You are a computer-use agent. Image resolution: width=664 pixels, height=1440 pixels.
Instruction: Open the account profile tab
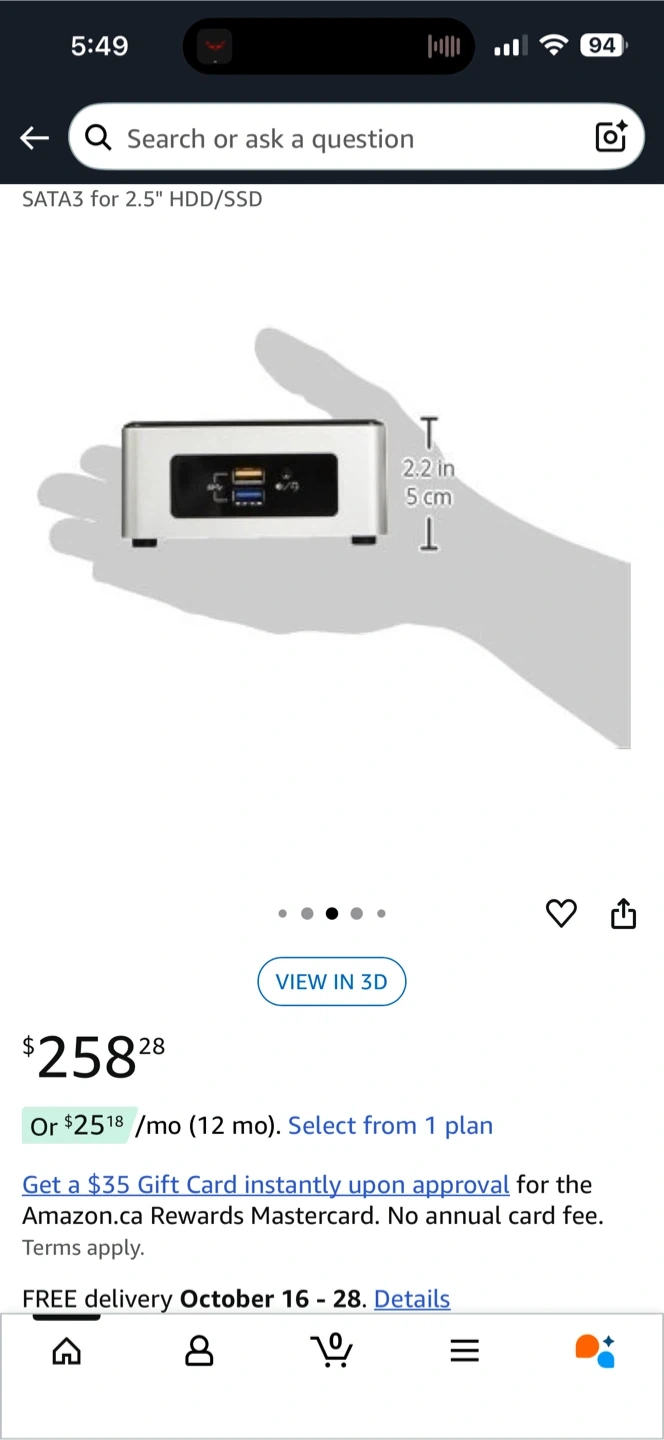point(199,1351)
